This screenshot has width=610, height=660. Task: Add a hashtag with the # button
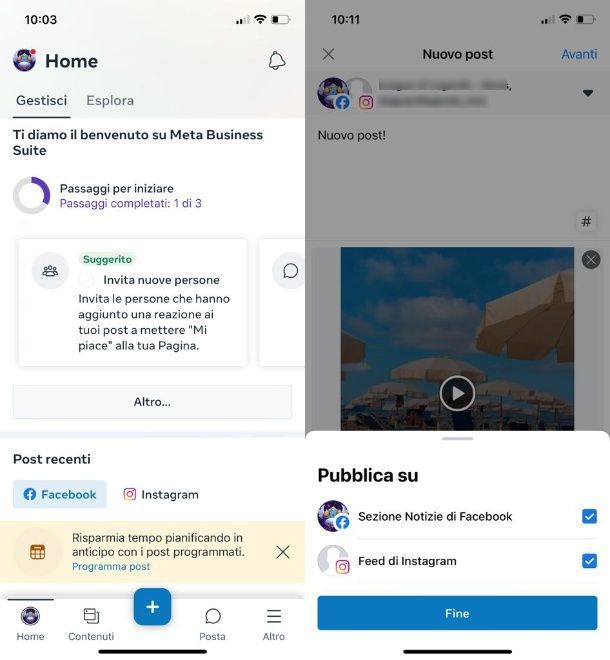(587, 221)
